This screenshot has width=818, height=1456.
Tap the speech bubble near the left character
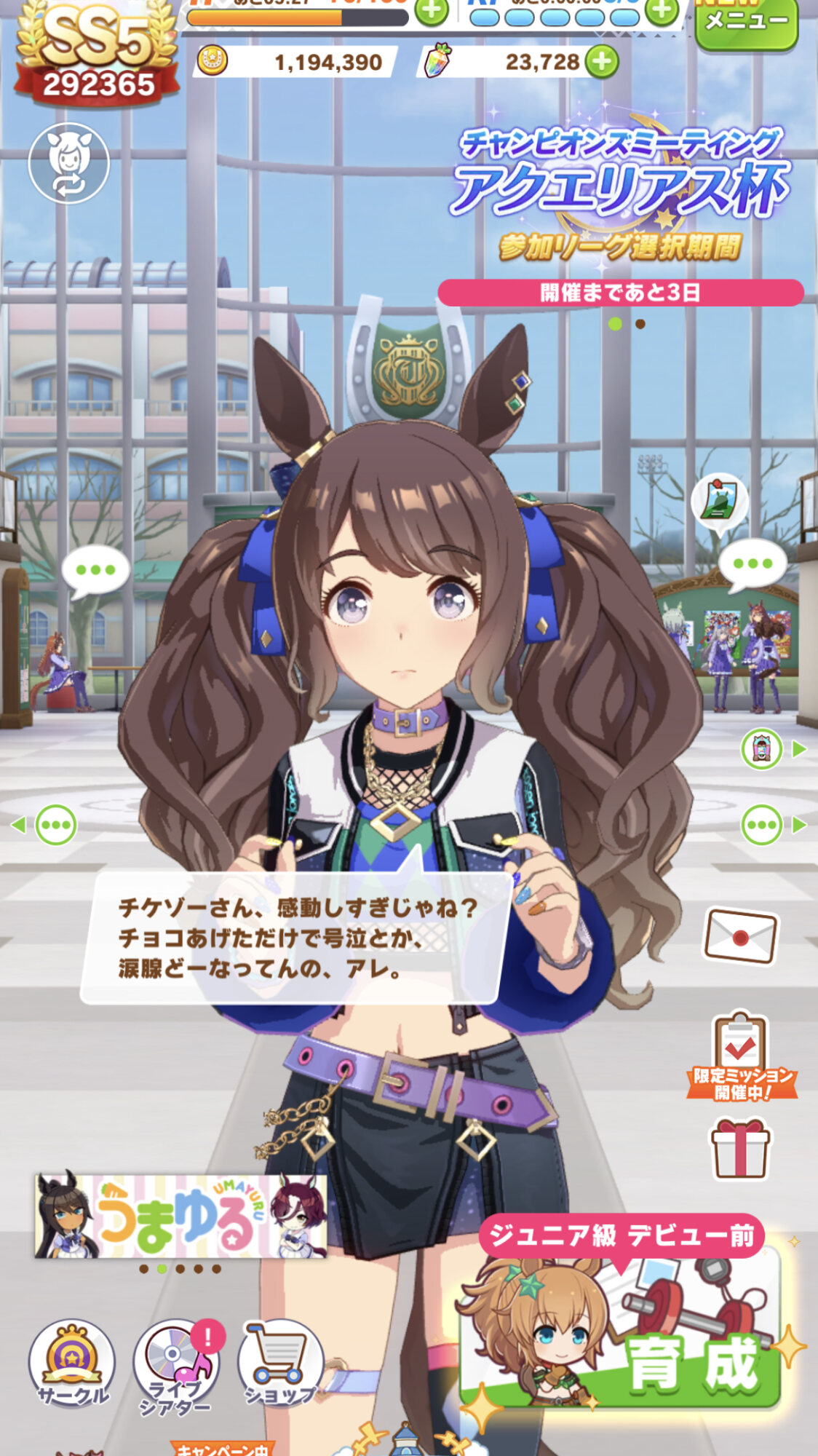tap(95, 570)
